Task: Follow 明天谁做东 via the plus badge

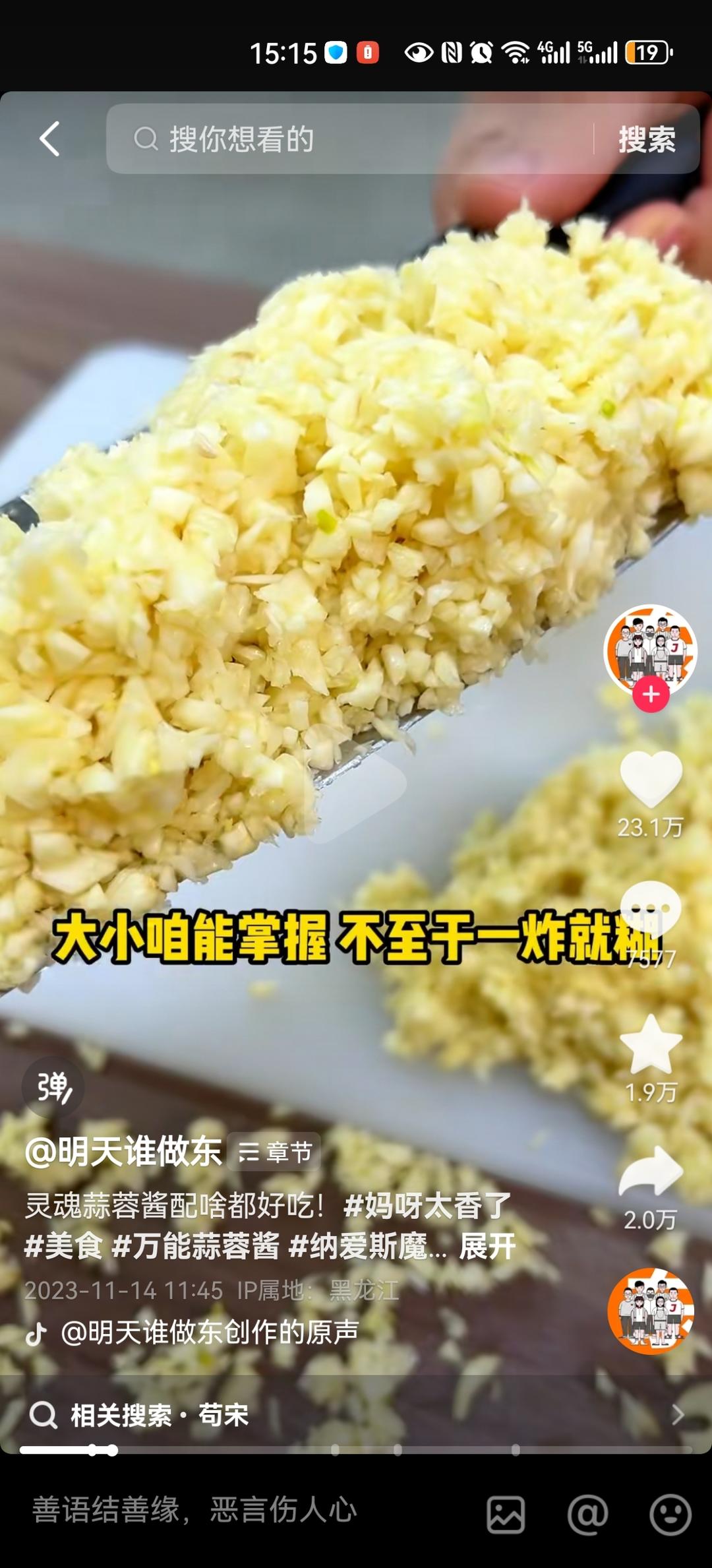Action: (651, 694)
